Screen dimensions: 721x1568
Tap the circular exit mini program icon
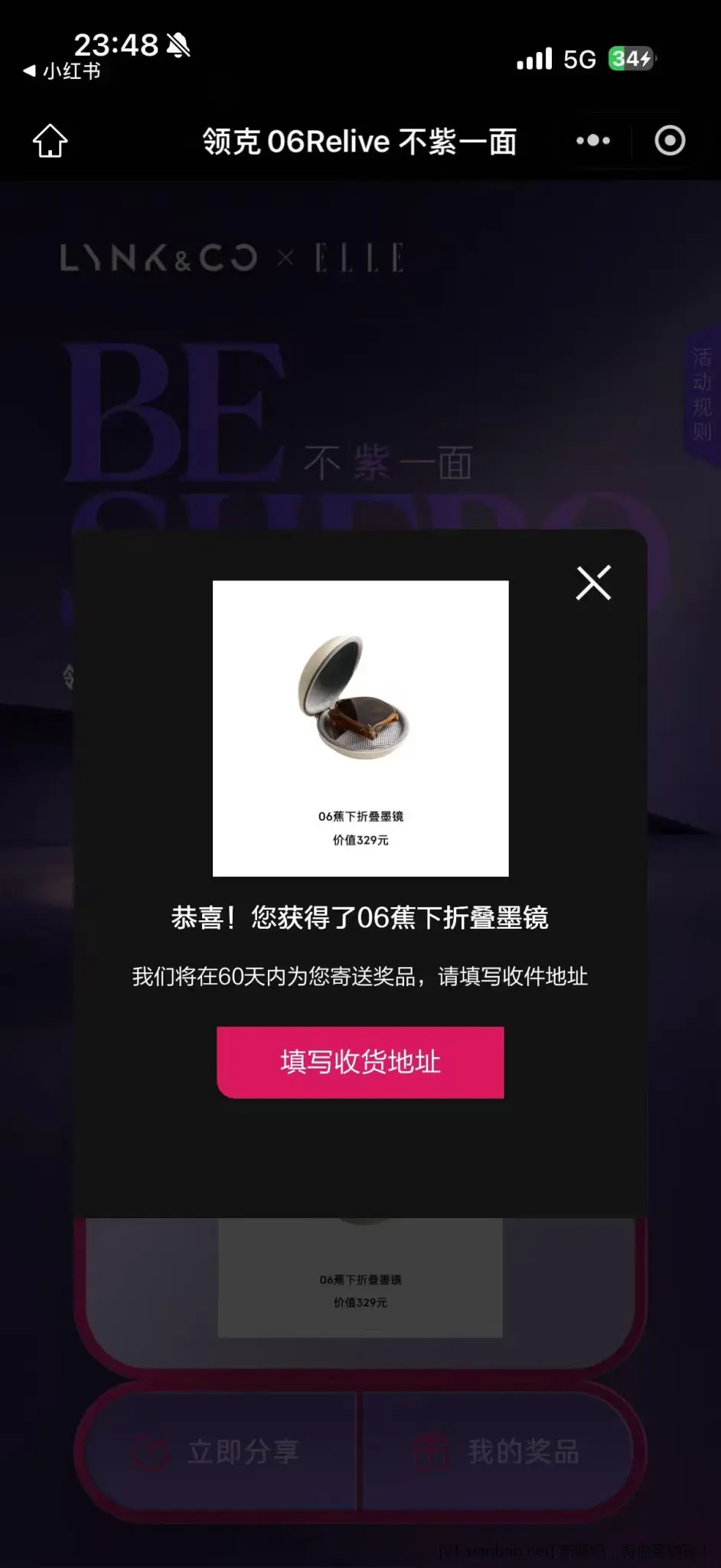click(x=668, y=141)
